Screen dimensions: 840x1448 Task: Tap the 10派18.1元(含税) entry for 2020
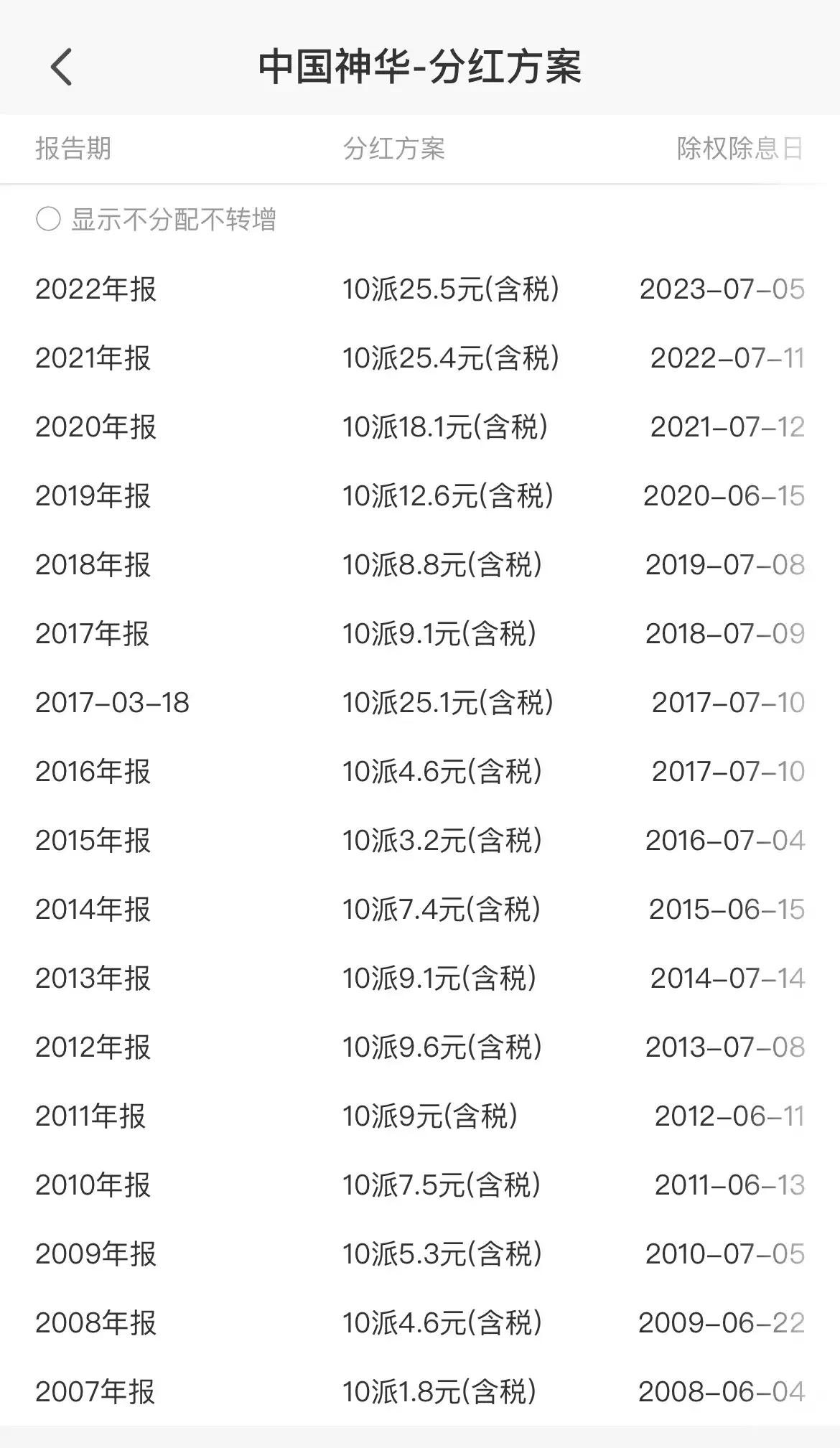click(446, 427)
